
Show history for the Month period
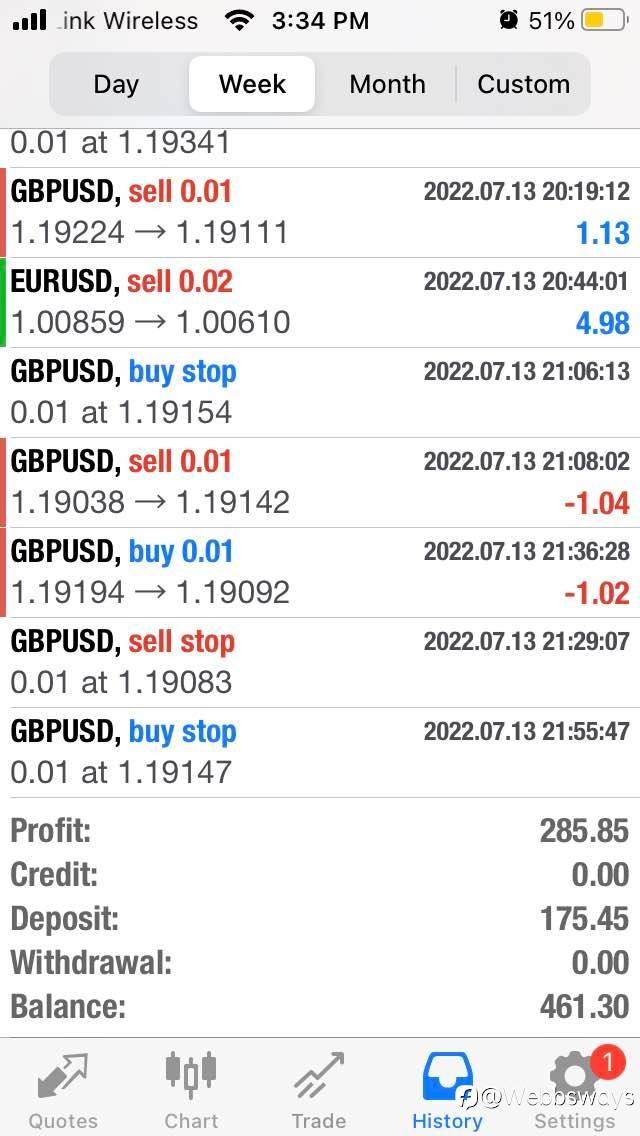[387, 84]
